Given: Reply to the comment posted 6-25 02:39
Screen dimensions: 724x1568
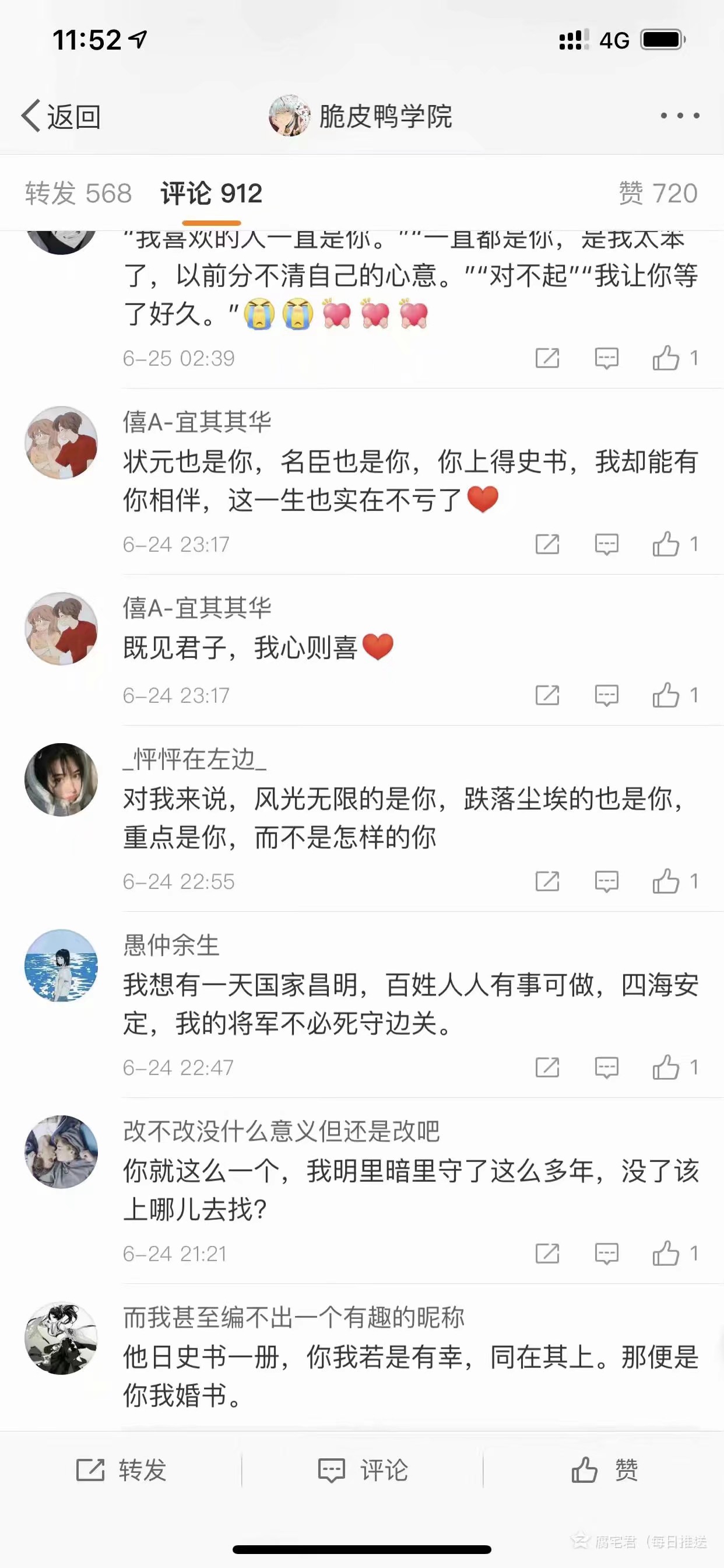Looking at the screenshot, I should pos(606,359).
